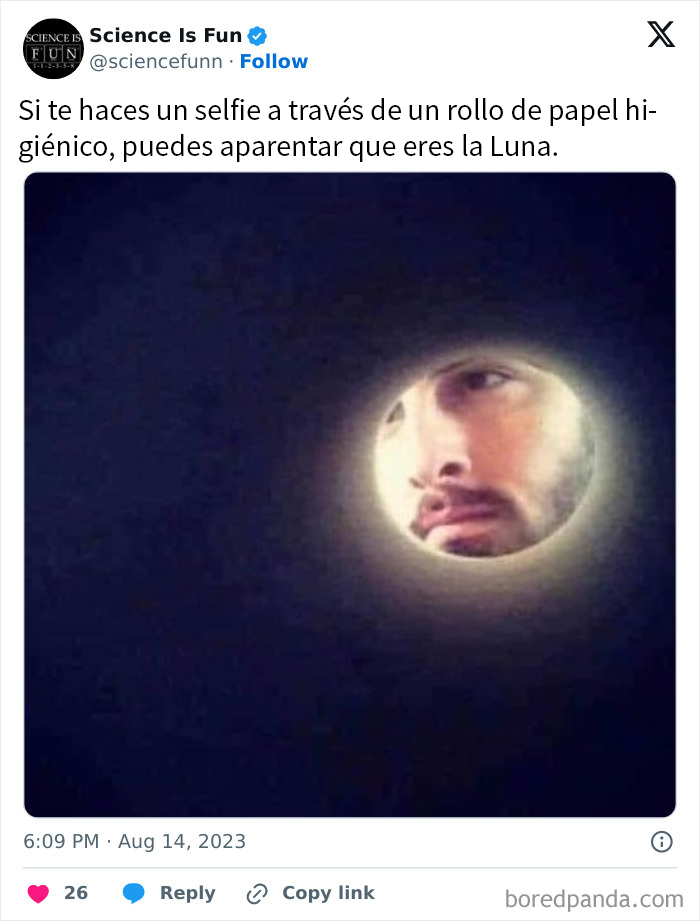Open the tweet info icon
700x921 pixels.
(x=661, y=841)
